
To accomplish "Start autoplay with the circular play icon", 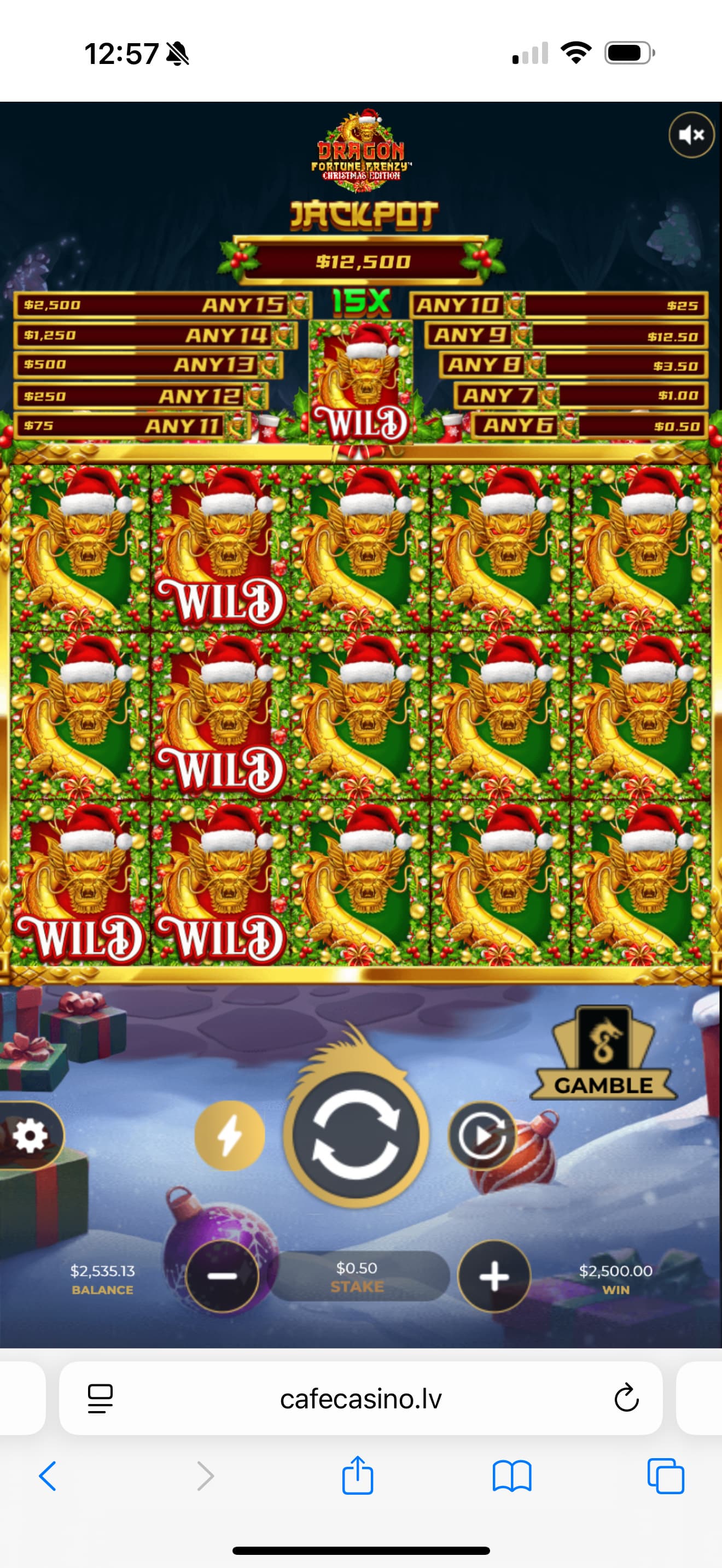I will point(481,1136).
